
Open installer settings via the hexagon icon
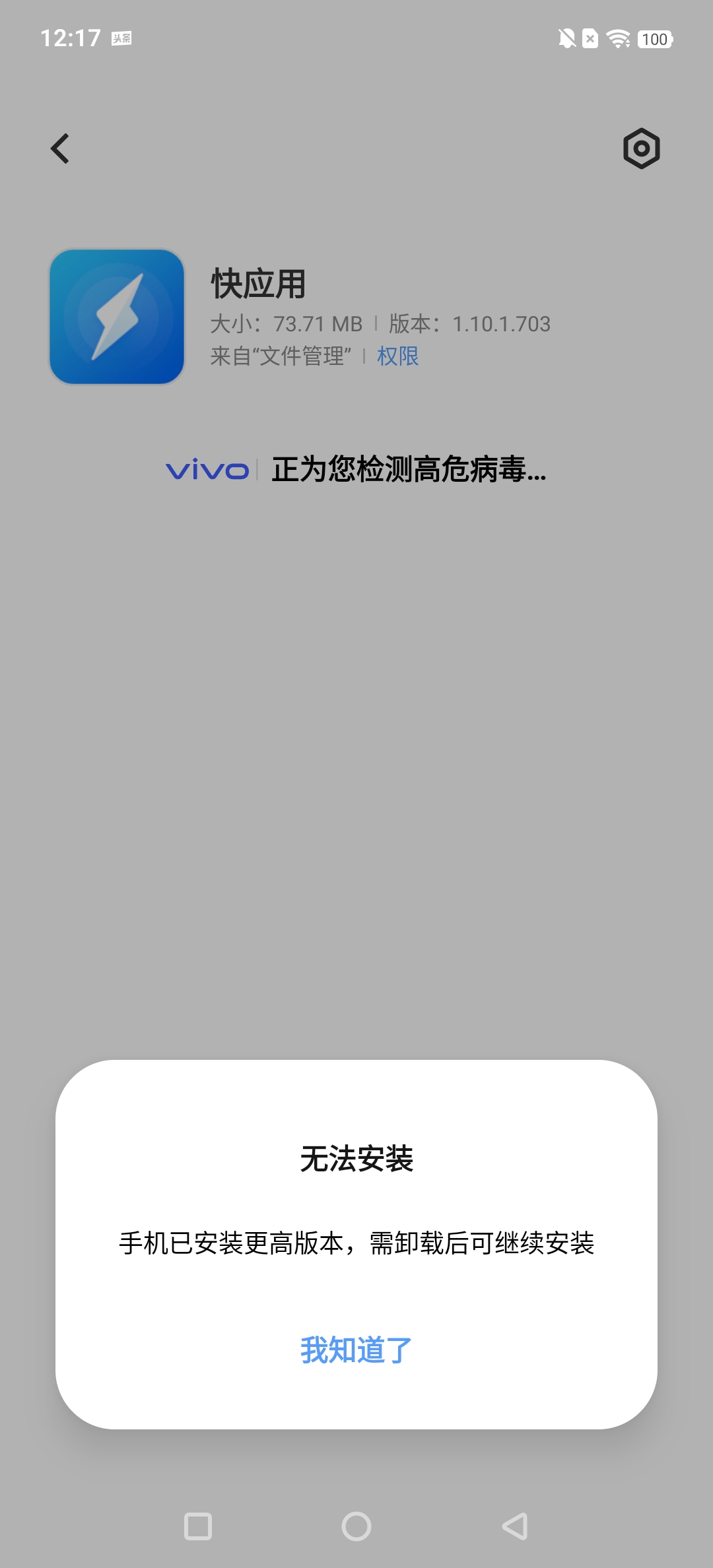pos(641,148)
